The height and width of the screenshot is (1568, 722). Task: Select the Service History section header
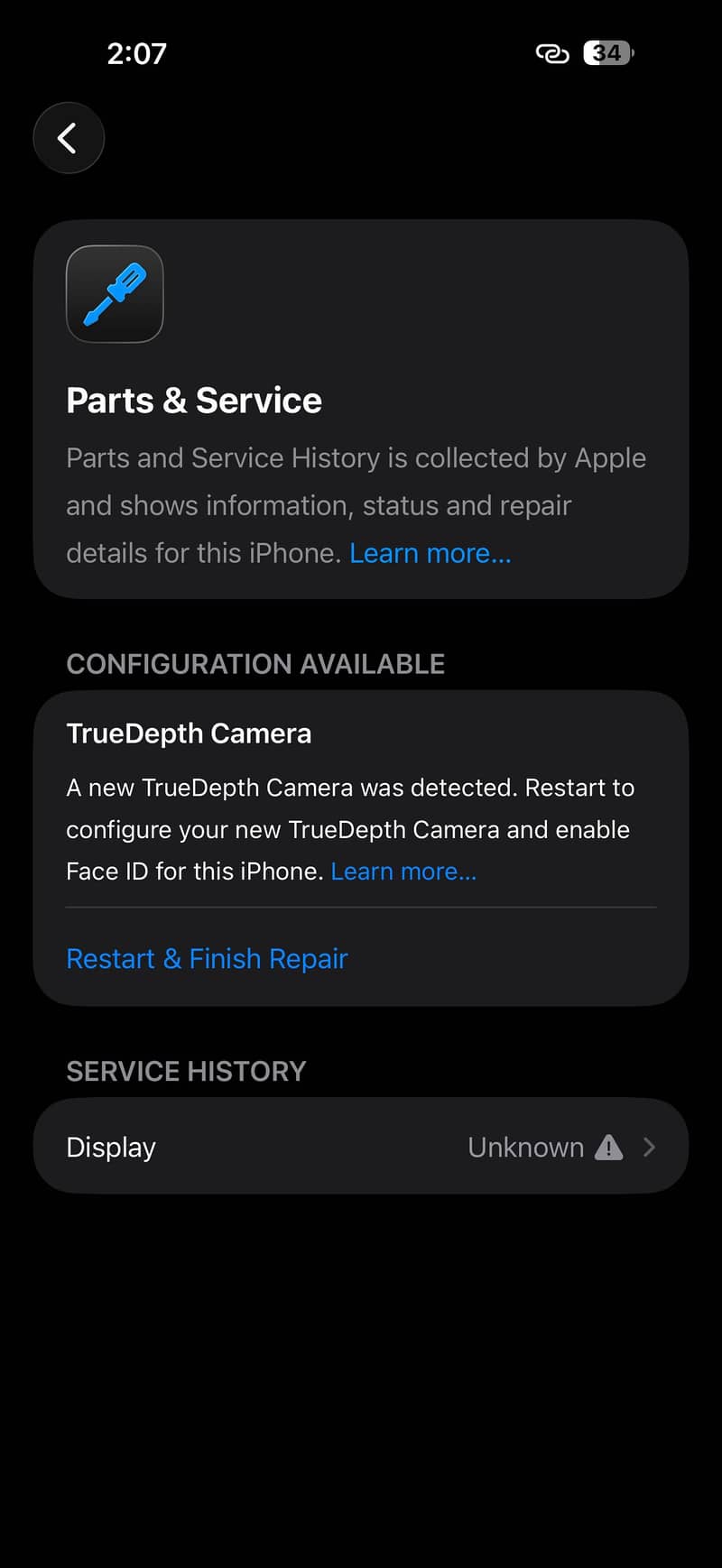point(186,1071)
